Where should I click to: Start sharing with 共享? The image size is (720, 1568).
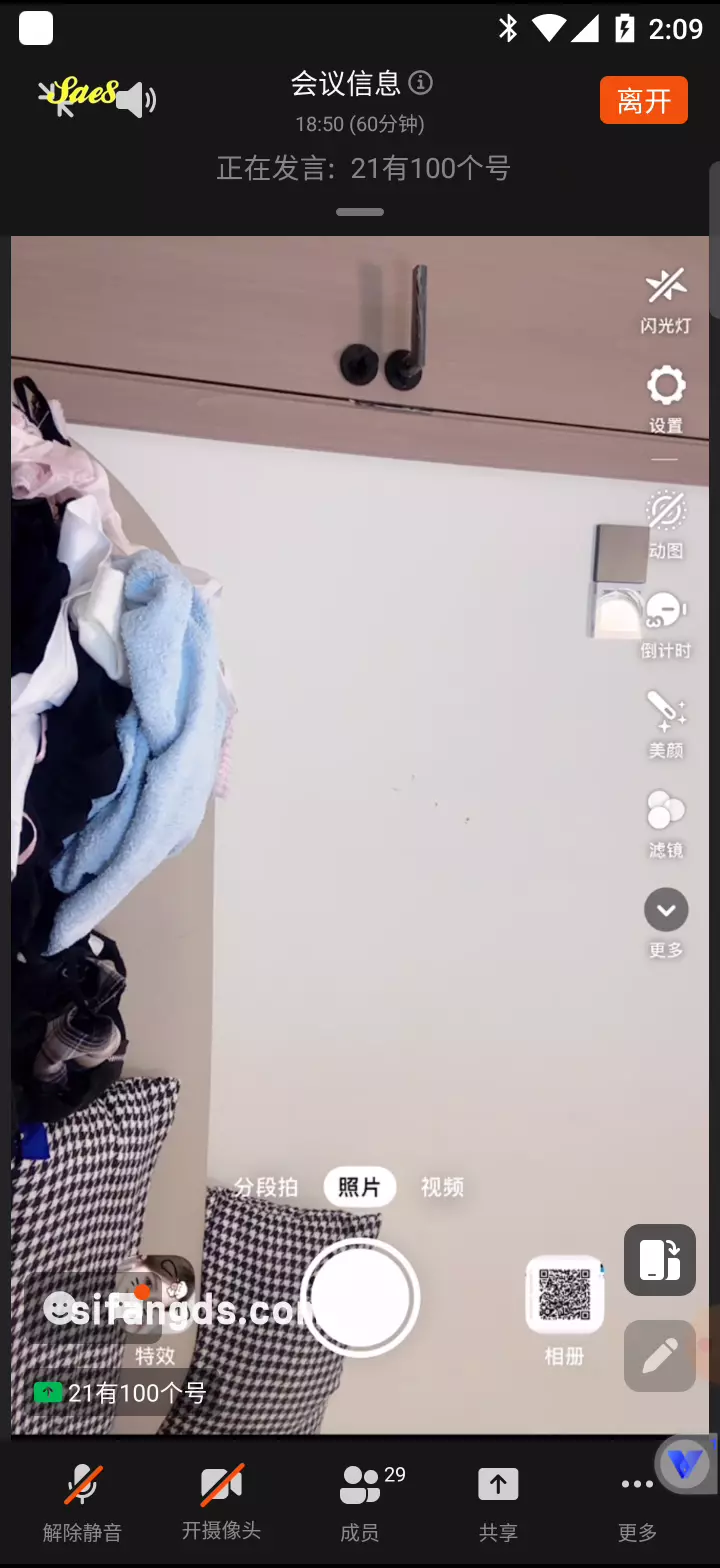498,1500
